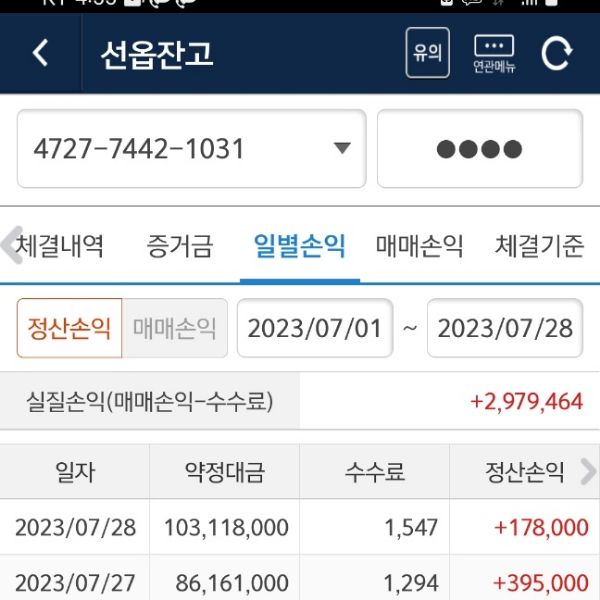Refresh the 선옵잔고 data
600x600 pixels.
557,53
